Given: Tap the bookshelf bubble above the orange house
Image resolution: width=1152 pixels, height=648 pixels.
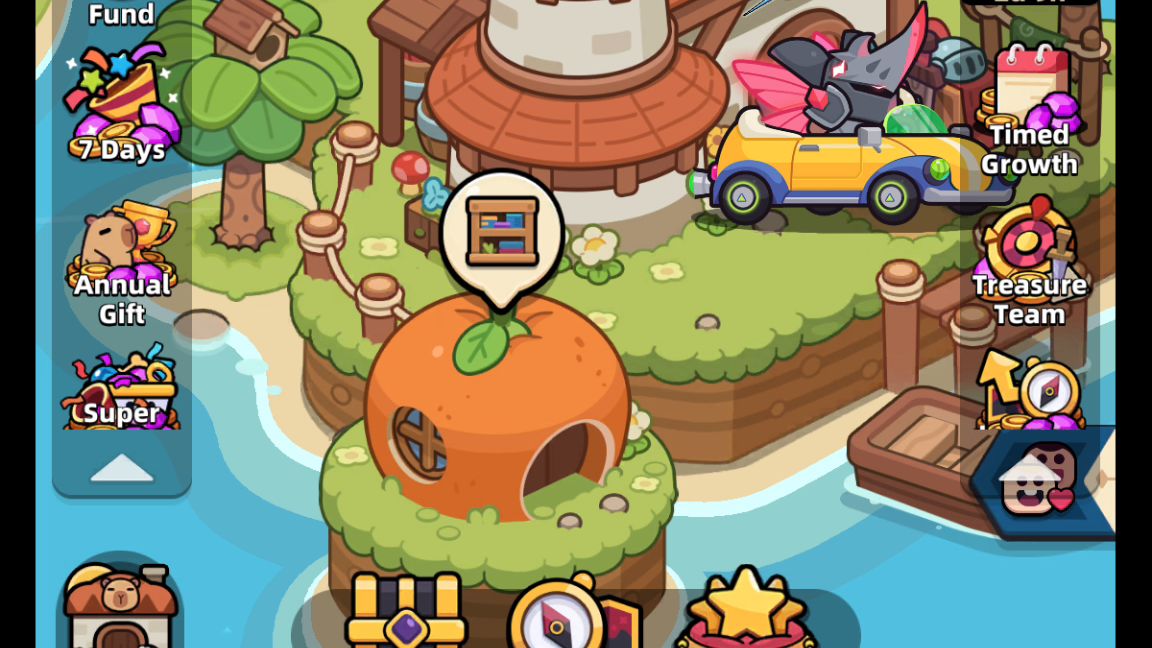Looking at the screenshot, I should (x=502, y=232).
